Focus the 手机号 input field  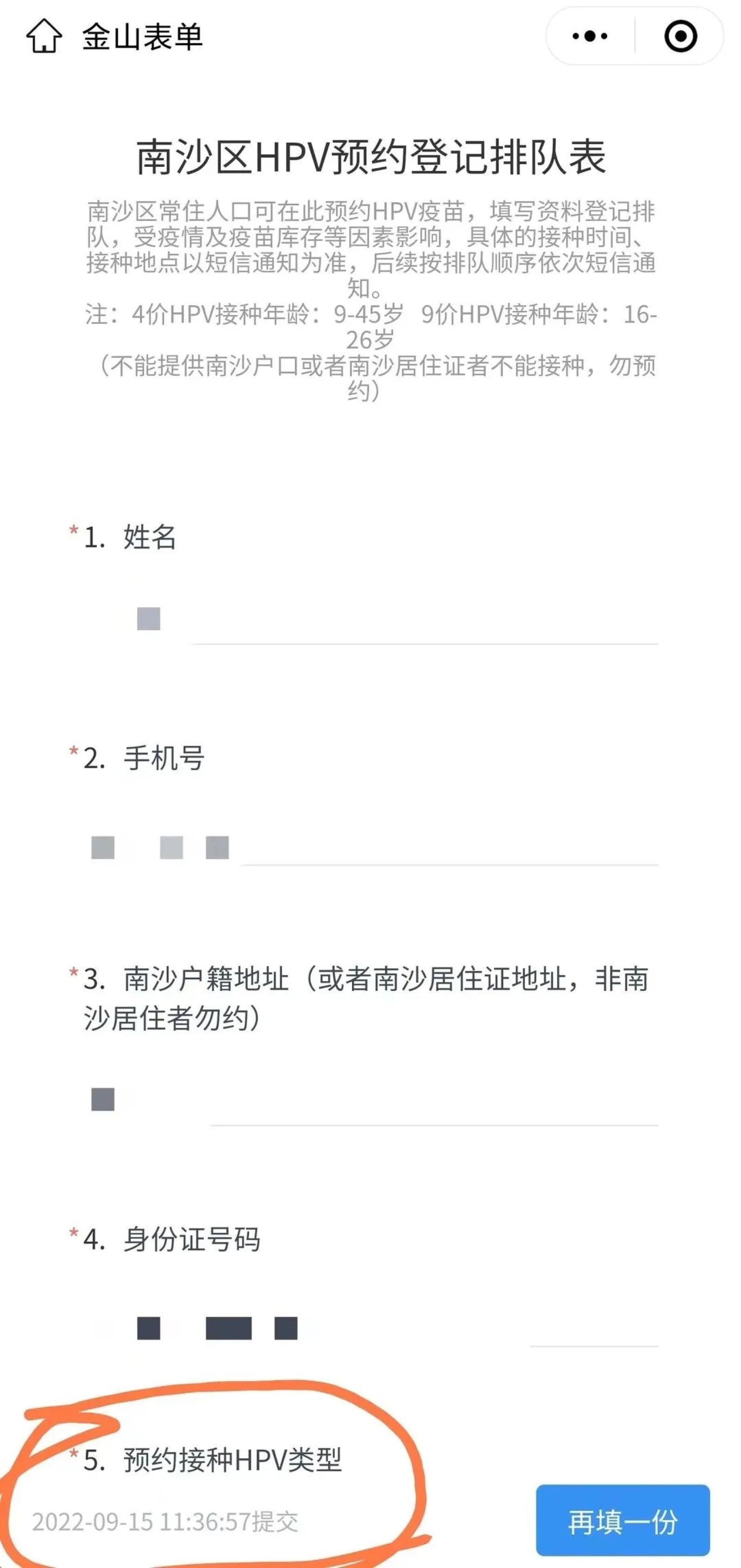(389, 847)
